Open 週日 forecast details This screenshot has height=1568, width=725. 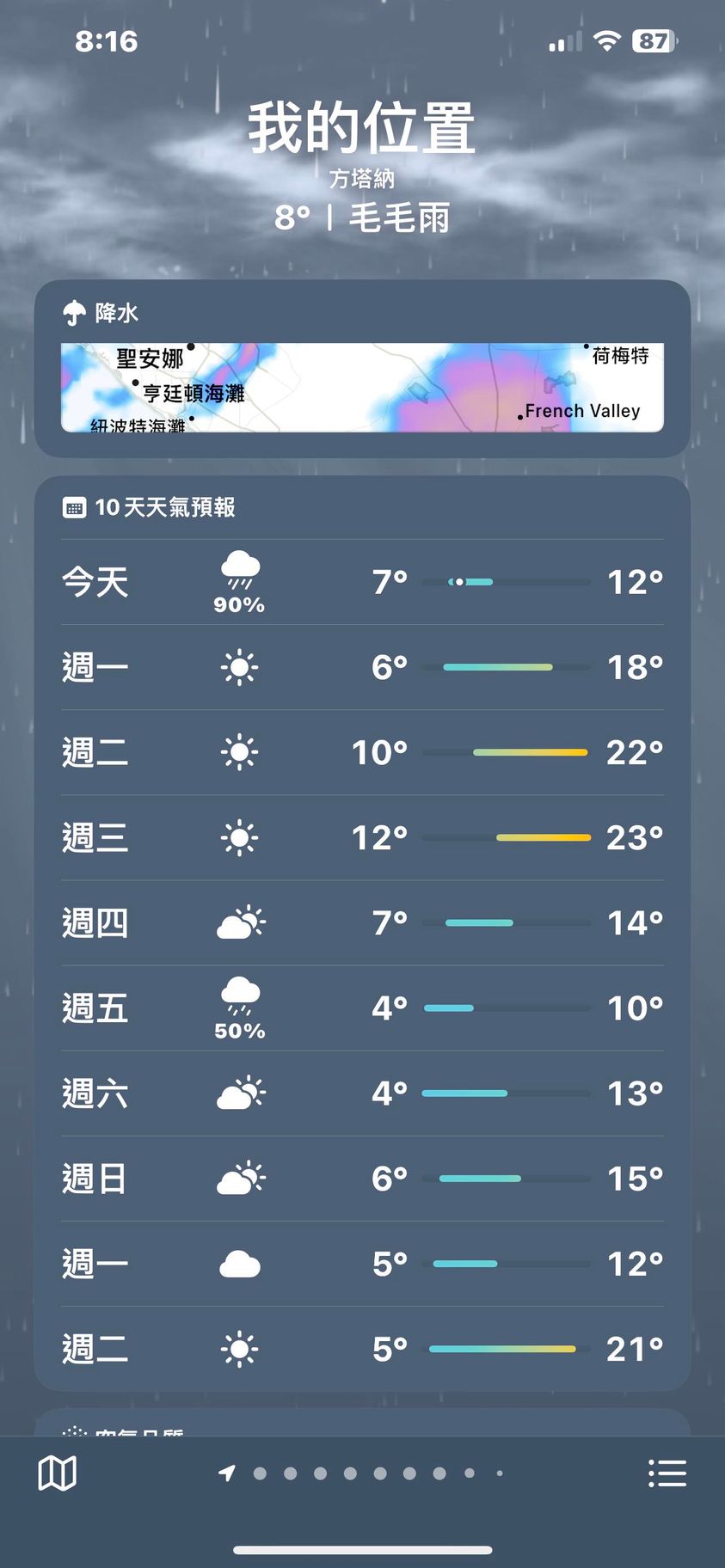362,1179
